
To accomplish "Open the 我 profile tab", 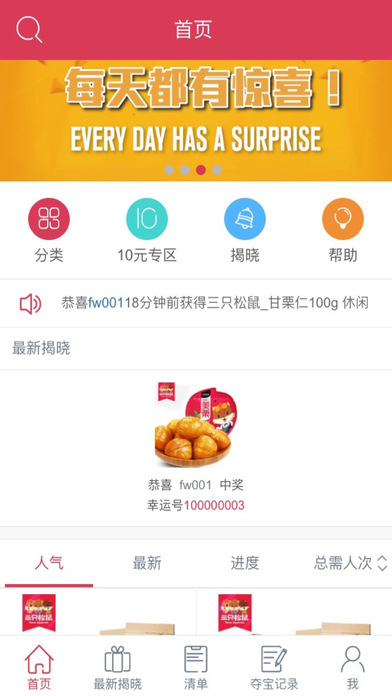I will coord(352,667).
